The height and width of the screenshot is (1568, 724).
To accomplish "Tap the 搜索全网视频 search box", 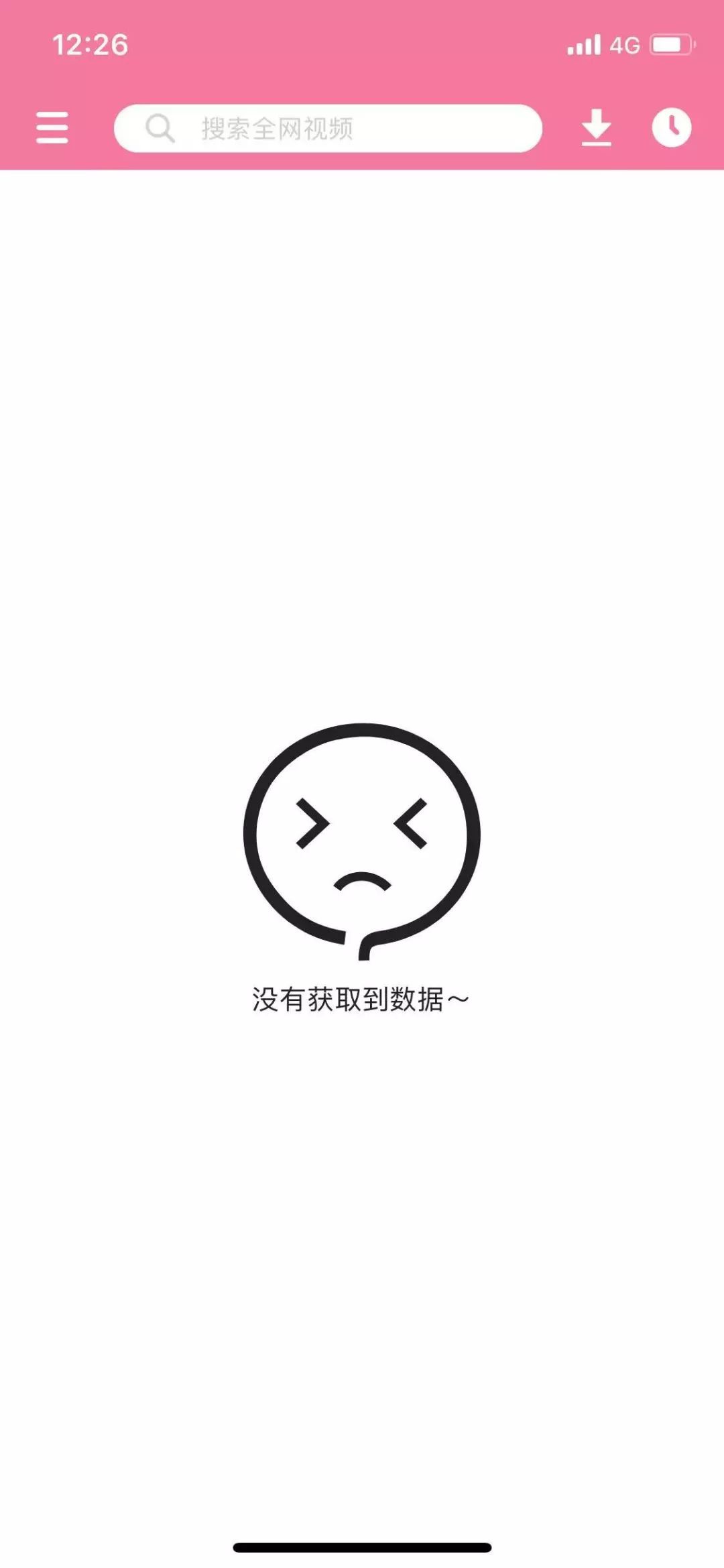I will pos(328,128).
